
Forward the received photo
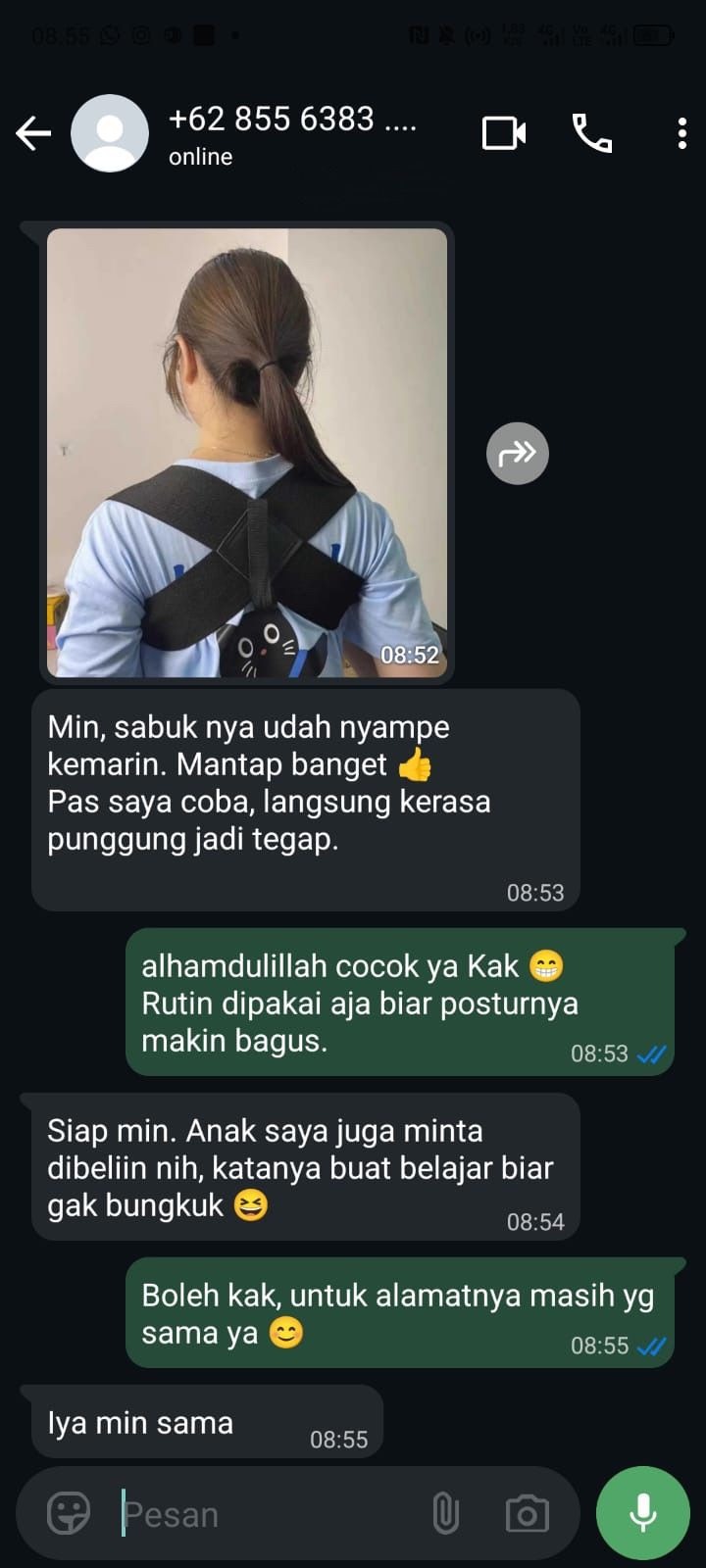pos(517,453)
